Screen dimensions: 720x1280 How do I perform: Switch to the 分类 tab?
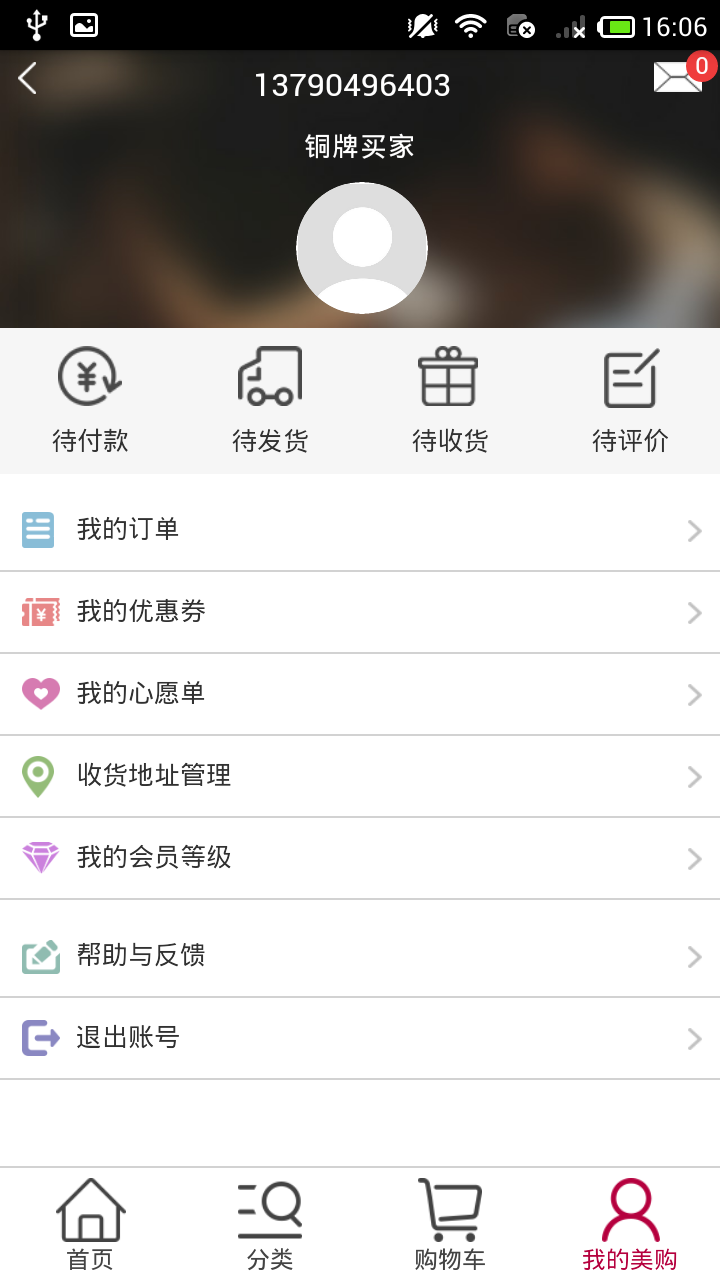270,1224
